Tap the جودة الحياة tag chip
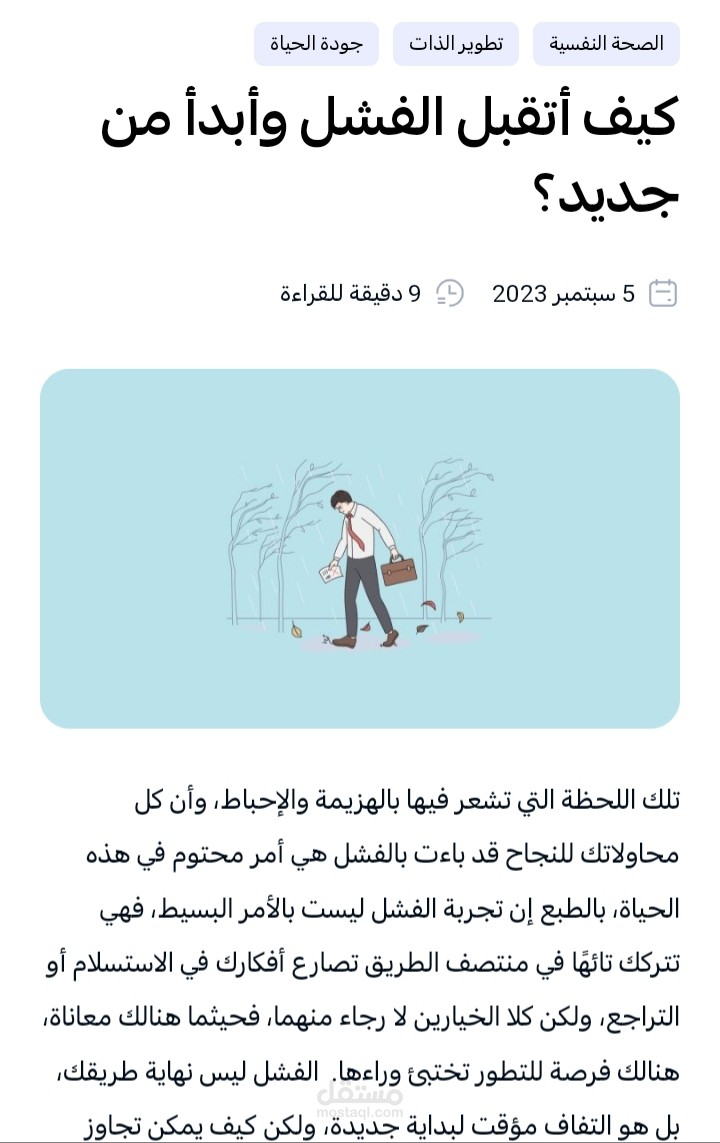This screenshot has height=1143, width=720. coord(316,44)
